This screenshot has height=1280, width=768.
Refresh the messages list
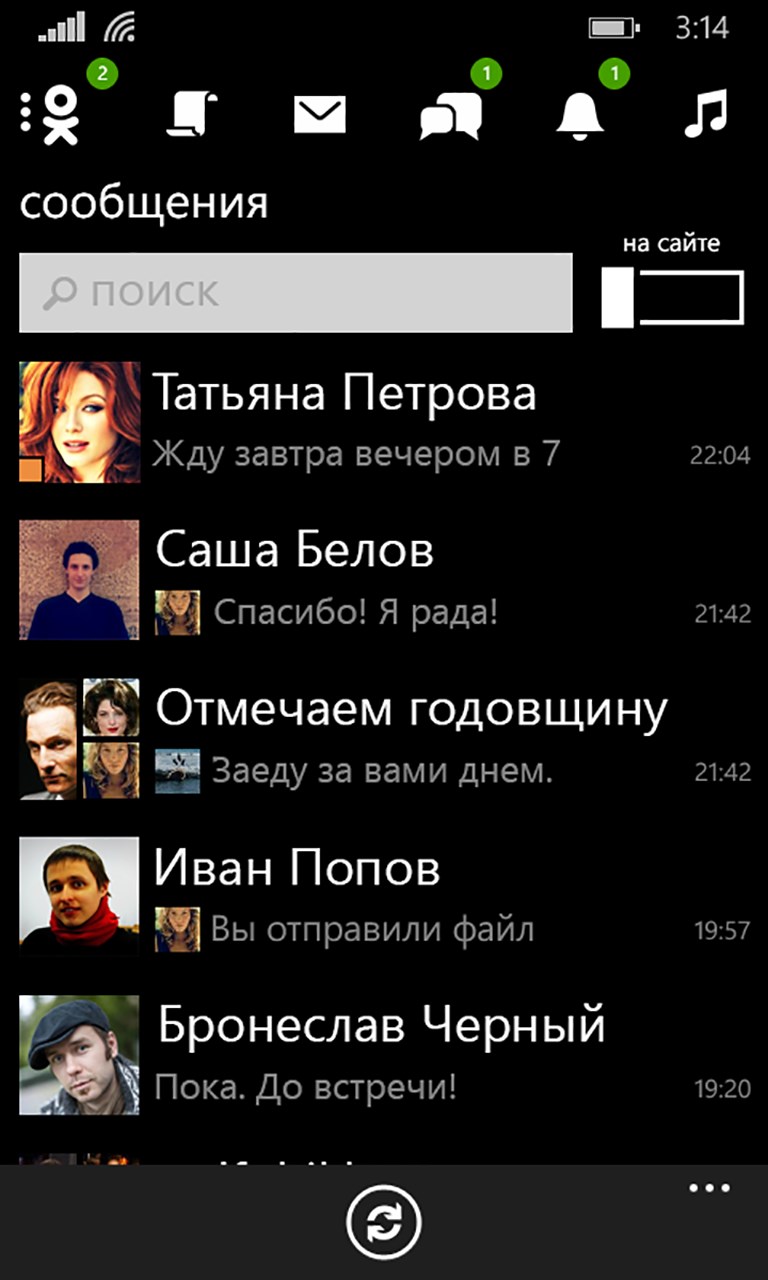384,1222
